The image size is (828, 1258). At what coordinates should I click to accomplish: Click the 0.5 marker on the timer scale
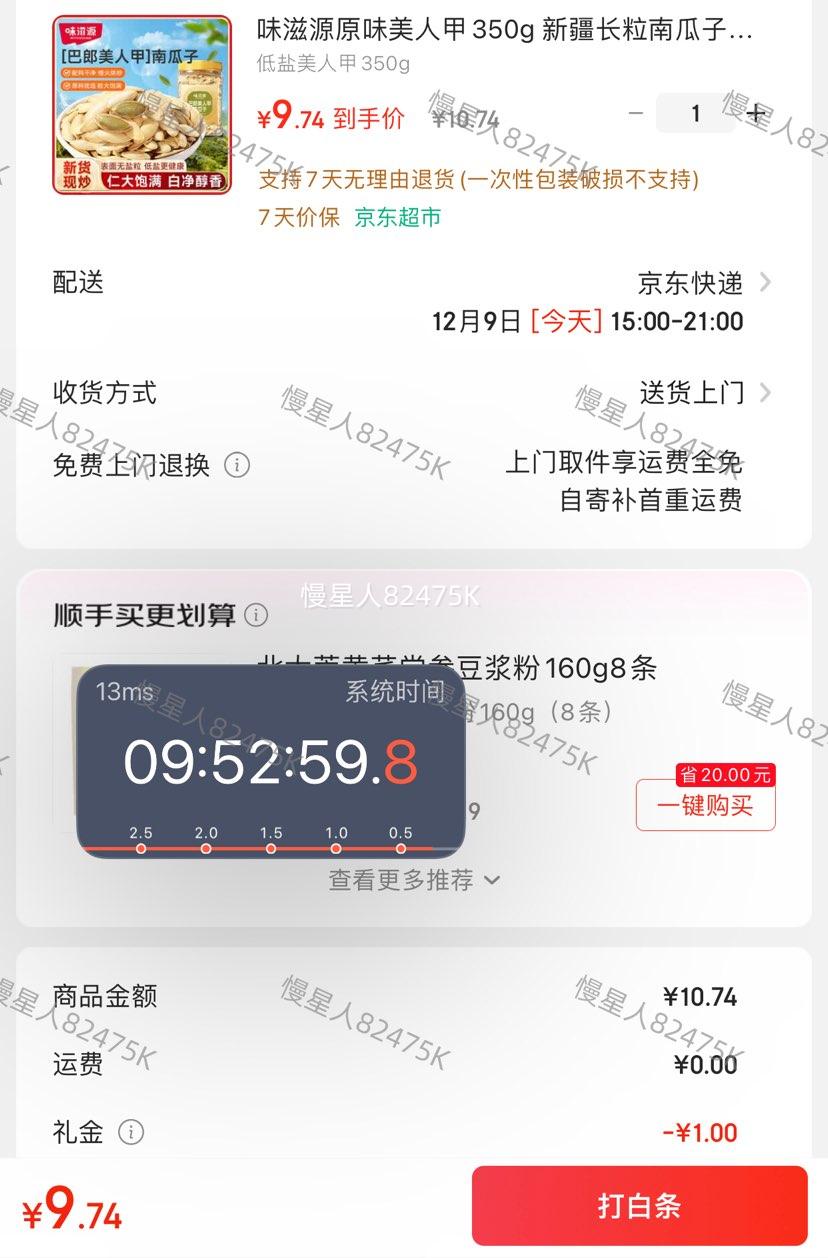[x=400, y=846]
